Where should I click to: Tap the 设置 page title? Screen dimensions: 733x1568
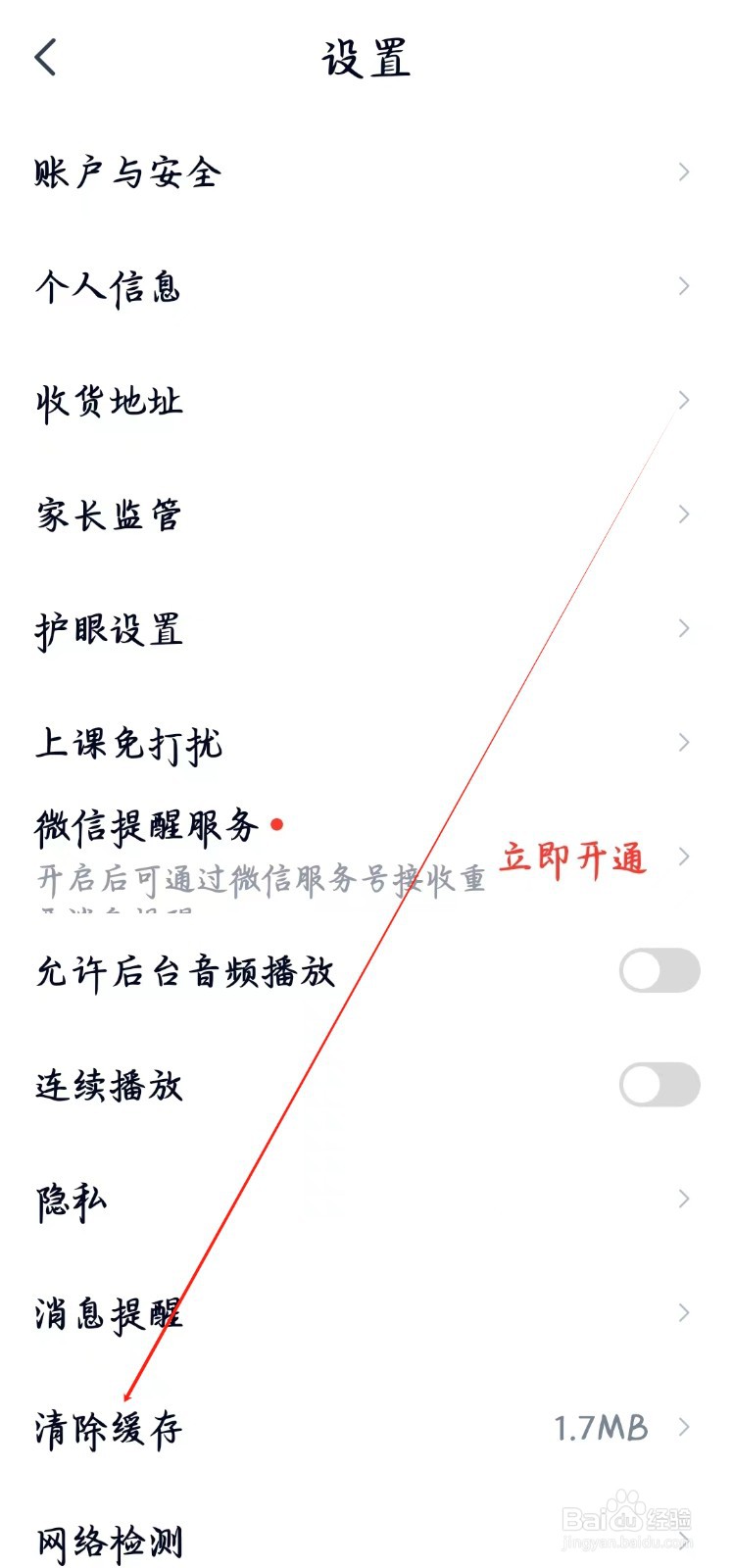coord(366,57)
